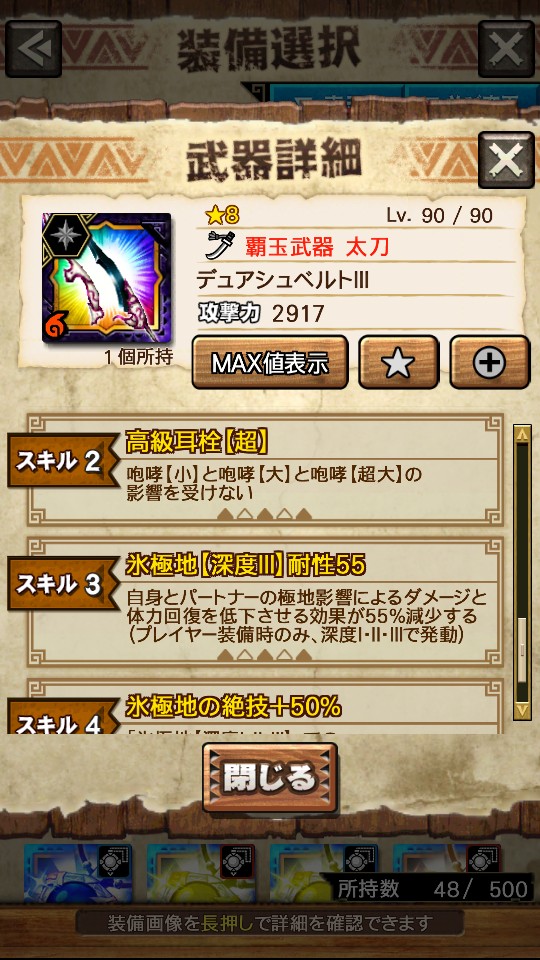Image resolution: width=540 pixels, height=960 pixels.
Task: Tap the 閉じる button
Action: click(270, 778)
